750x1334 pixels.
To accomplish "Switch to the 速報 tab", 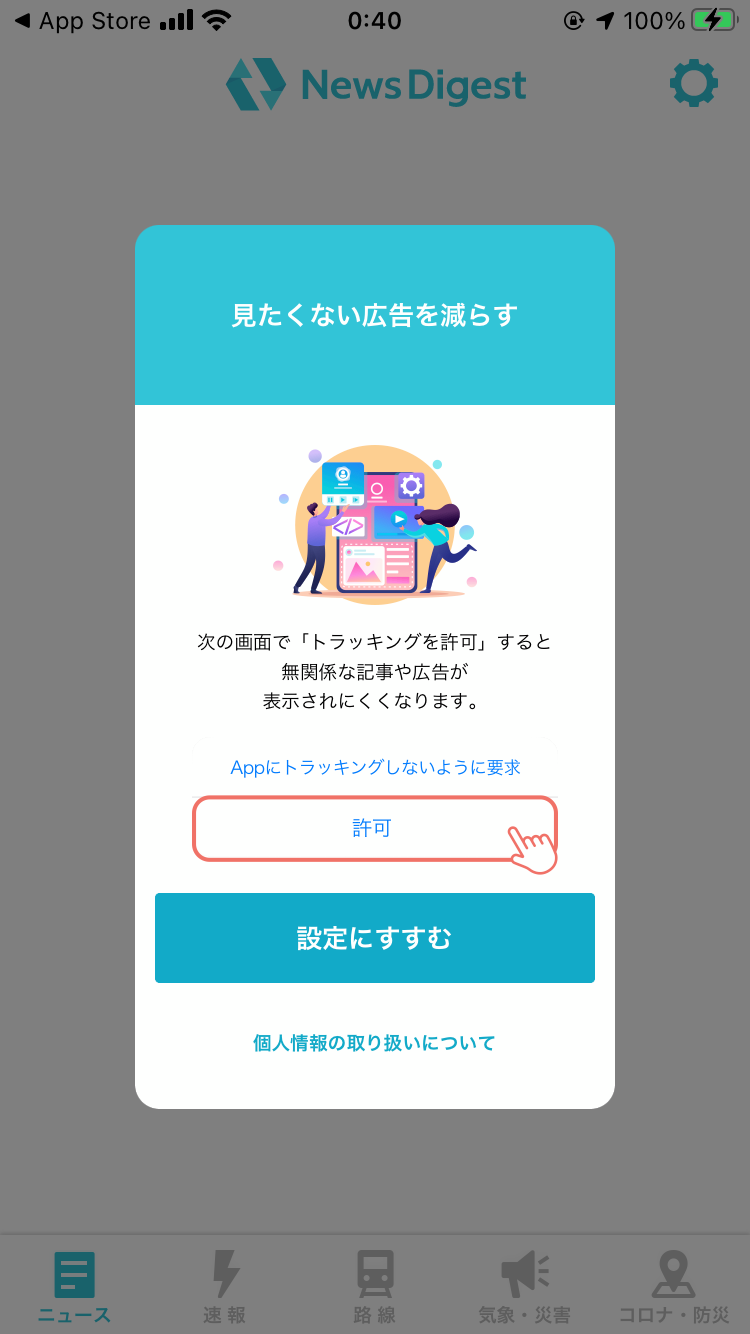I will click(225, 1287).
